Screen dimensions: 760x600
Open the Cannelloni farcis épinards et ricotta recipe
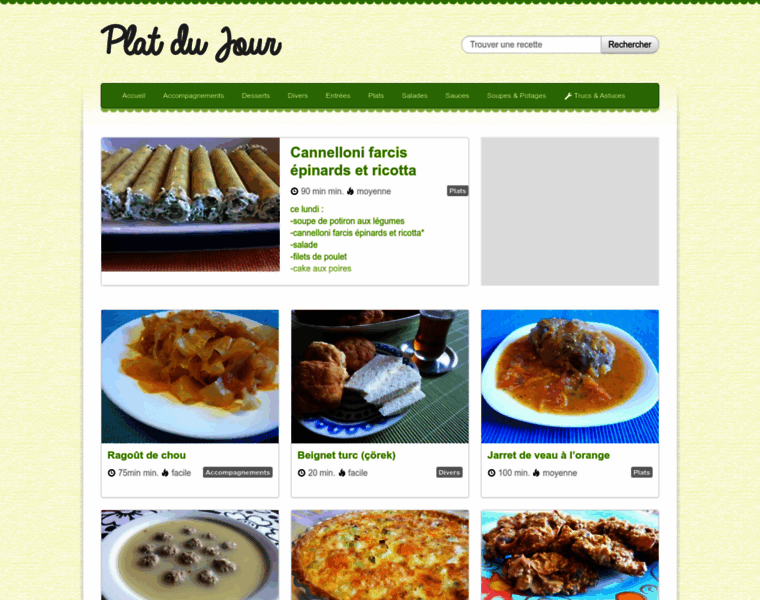pos(353,161)
